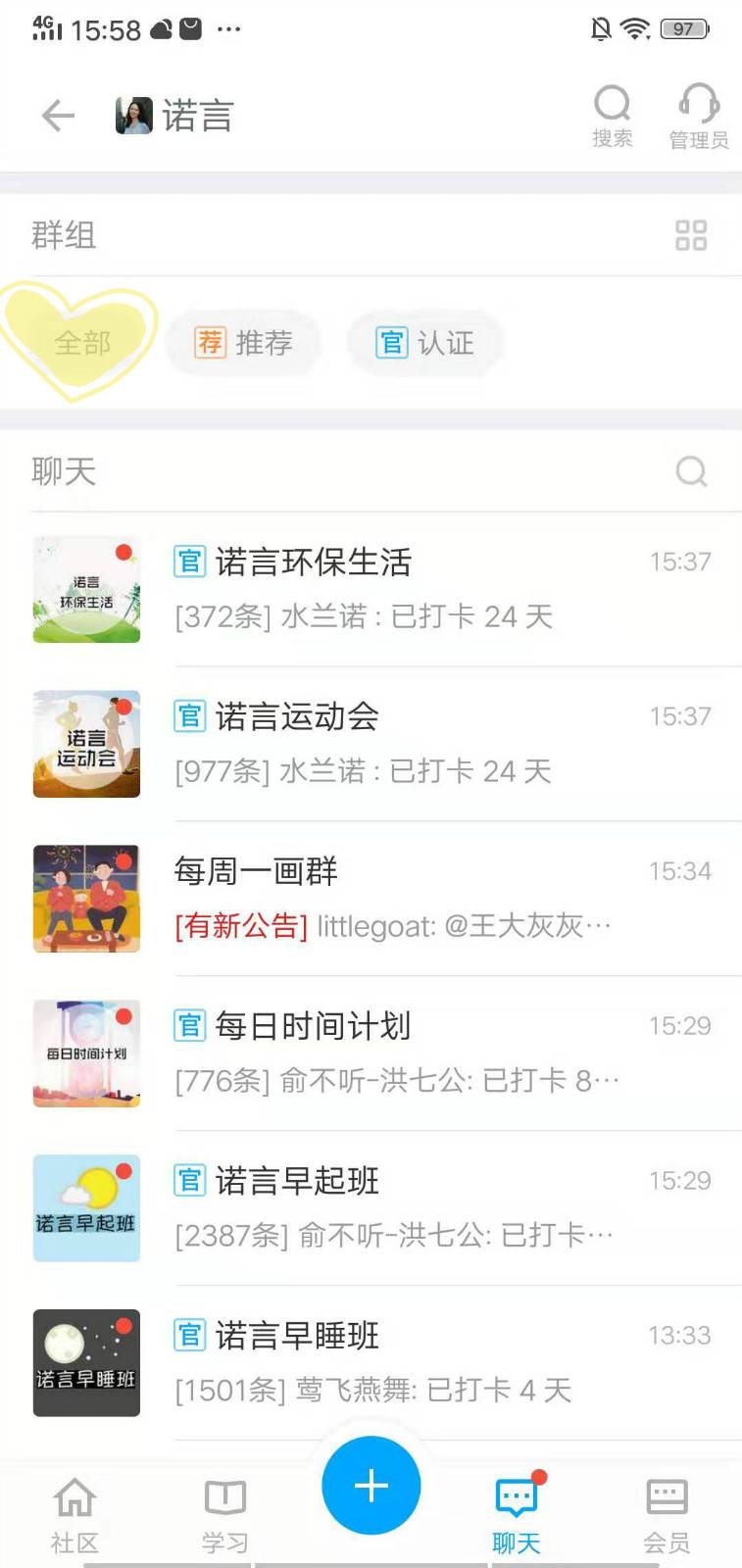Tap the blue plus button

[371, 1486]
